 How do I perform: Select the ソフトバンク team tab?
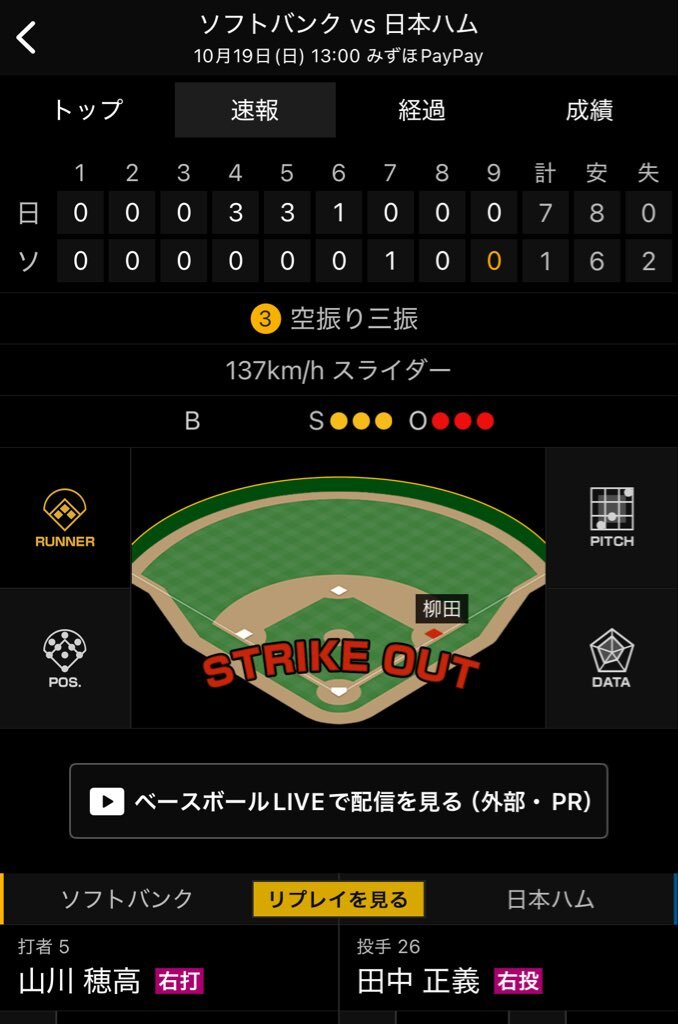127,899
